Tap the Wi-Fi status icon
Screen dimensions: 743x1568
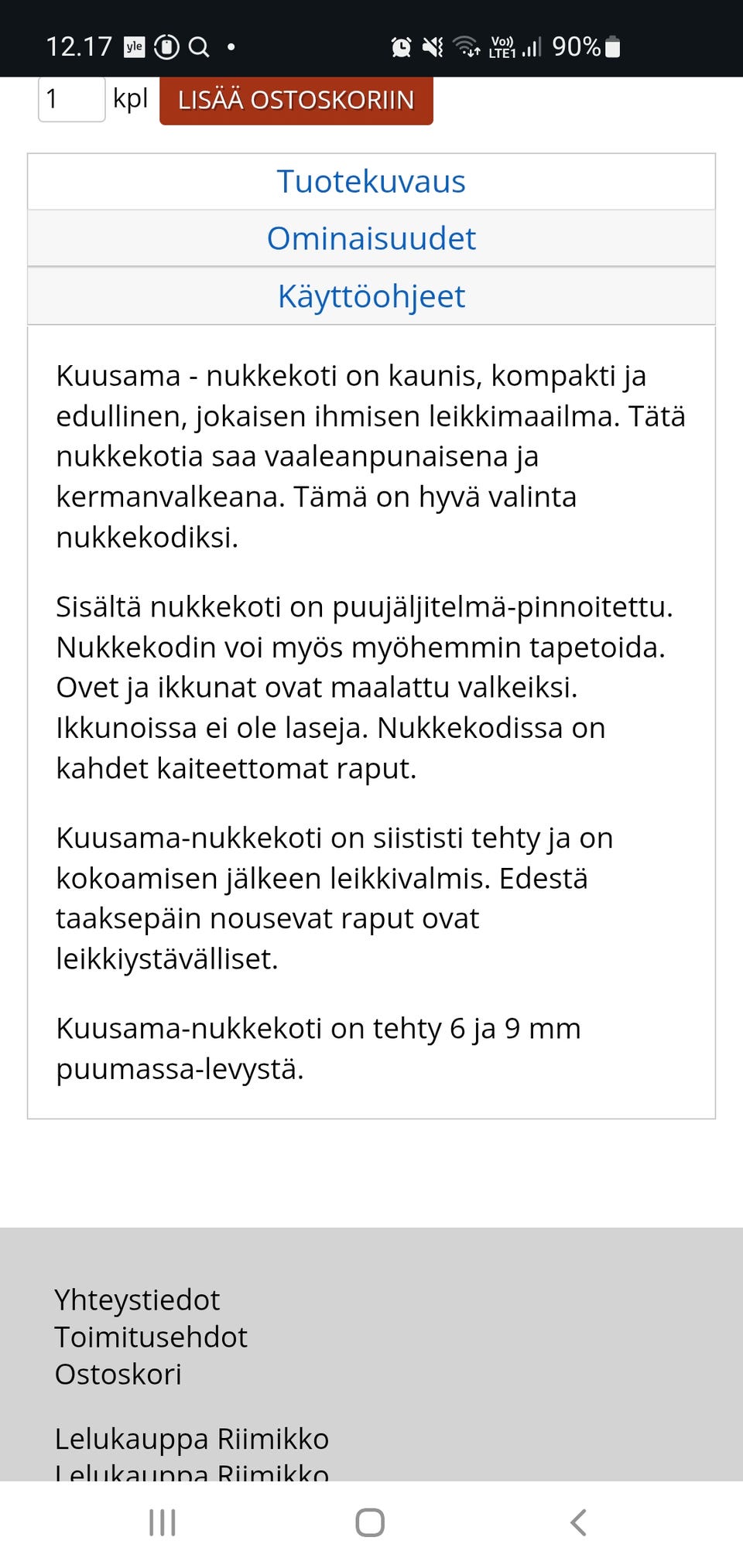[467, 47]
